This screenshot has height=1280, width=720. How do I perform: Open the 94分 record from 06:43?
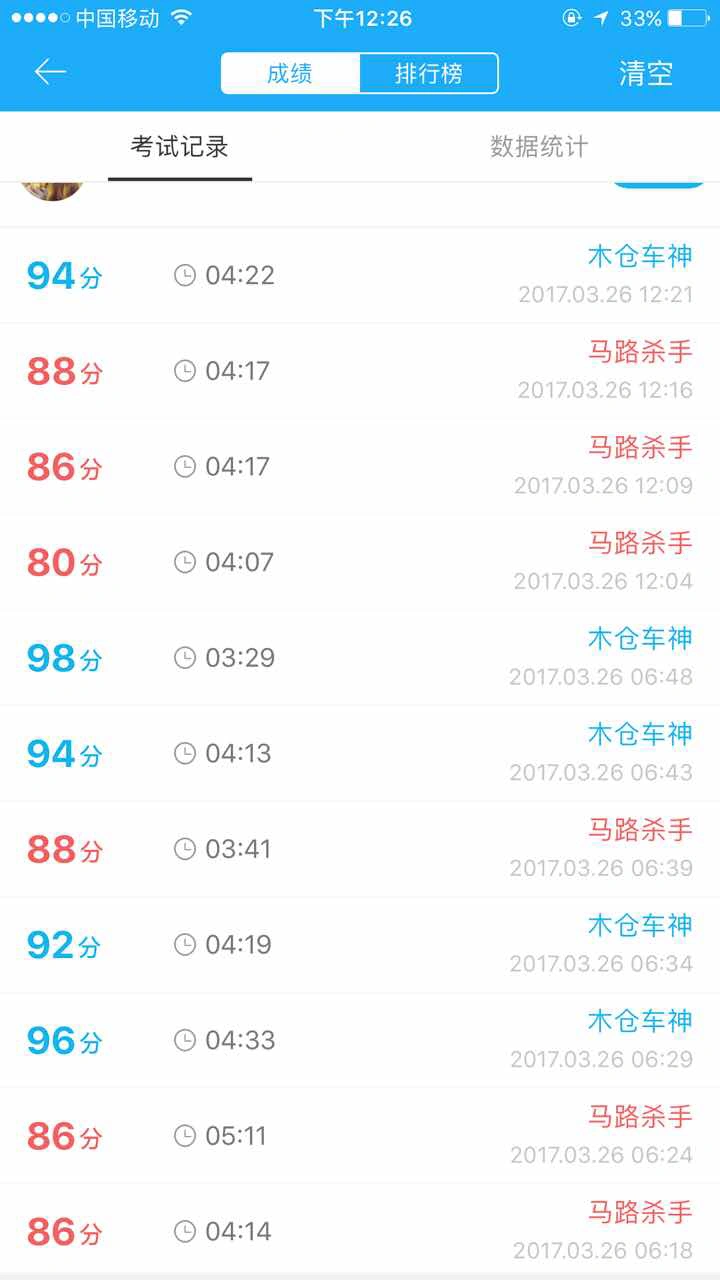tap(360, 753)
